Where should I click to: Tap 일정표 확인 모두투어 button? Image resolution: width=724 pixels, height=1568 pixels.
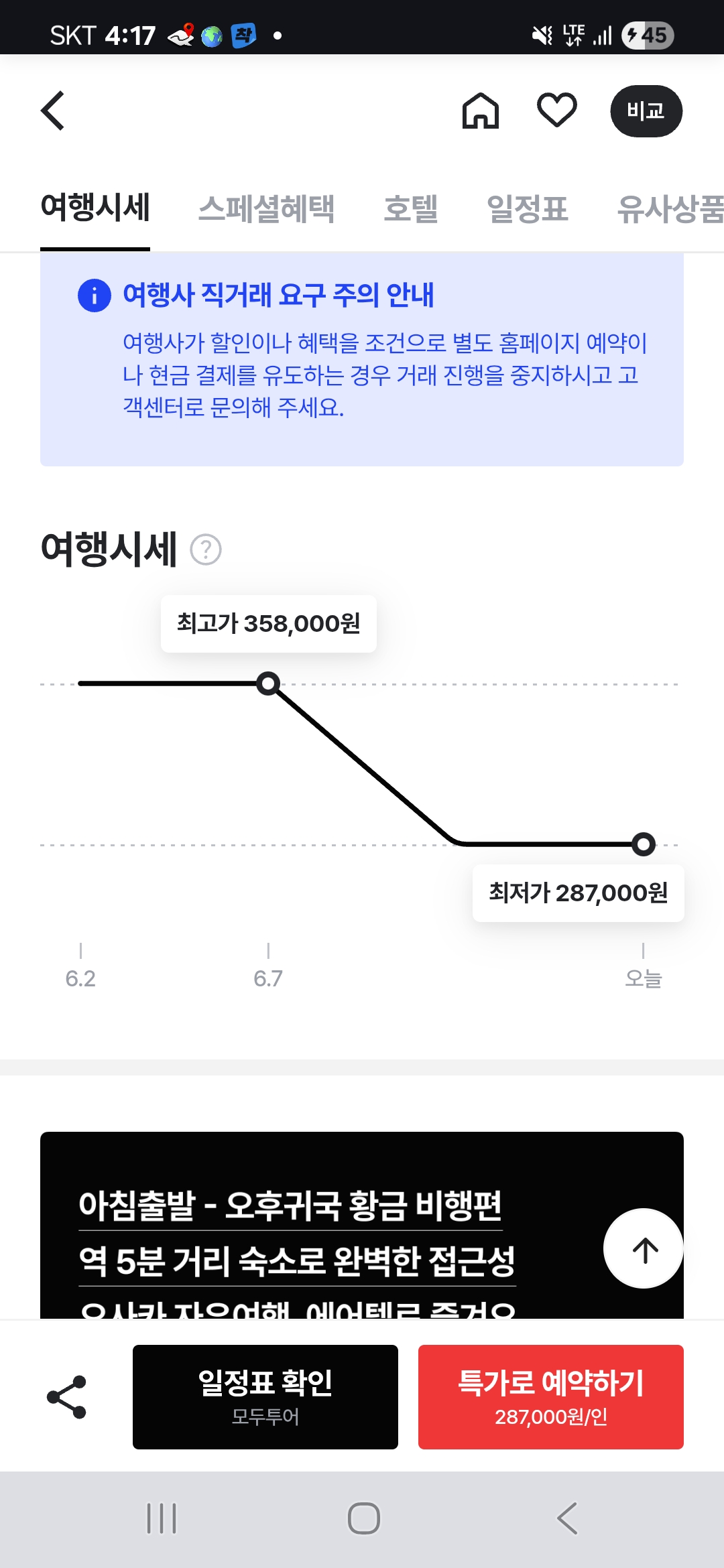265,1397
